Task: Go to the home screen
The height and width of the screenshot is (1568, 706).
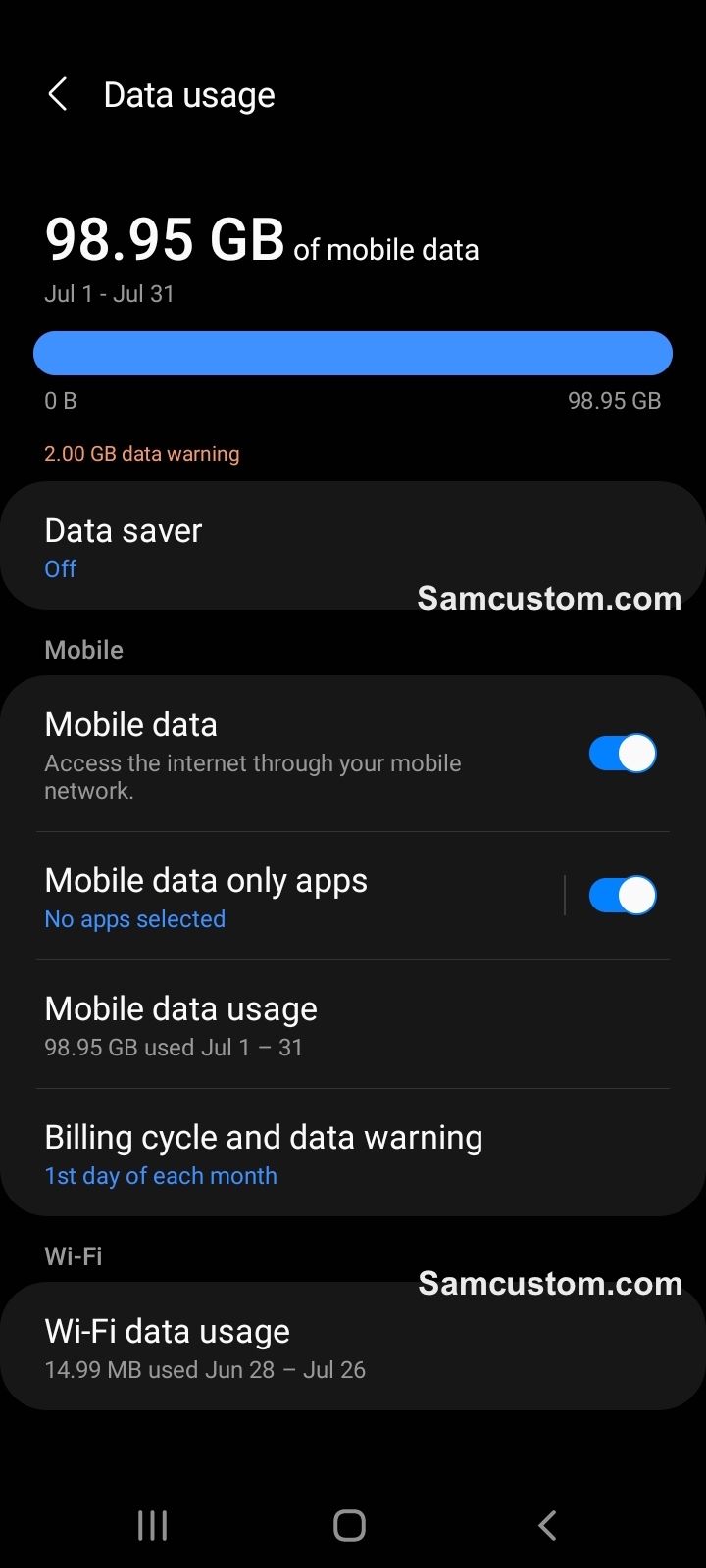Action: [350, 1525]
